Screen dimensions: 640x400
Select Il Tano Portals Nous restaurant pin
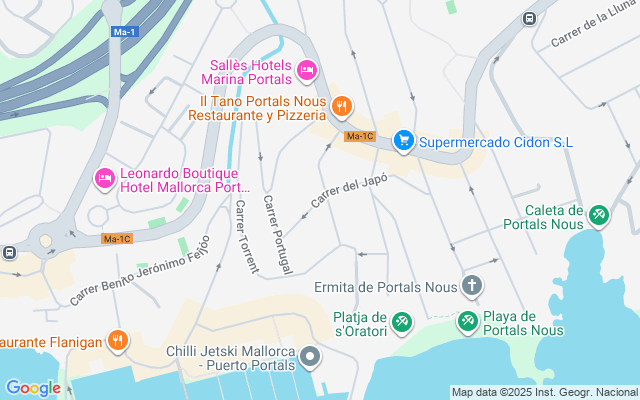342,106
